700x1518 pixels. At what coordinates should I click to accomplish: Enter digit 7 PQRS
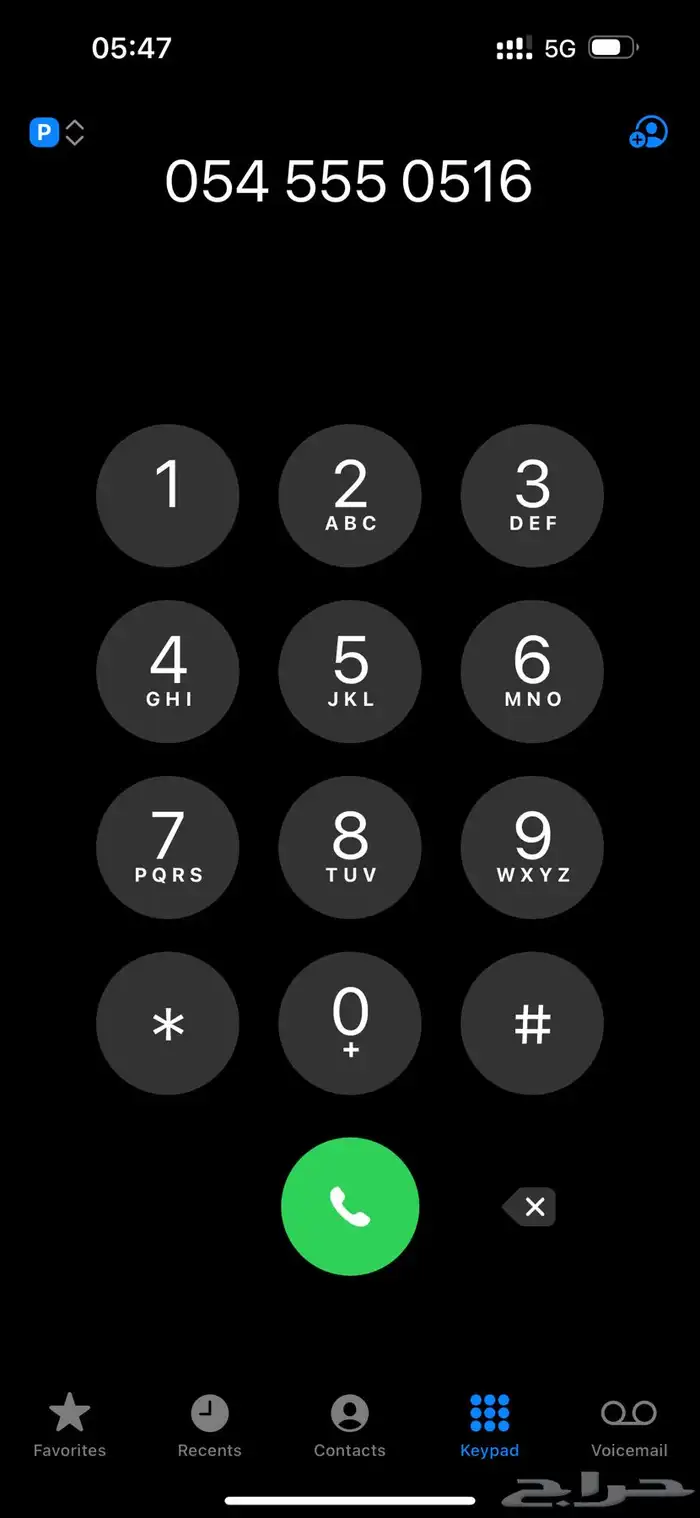coord(168,848)
